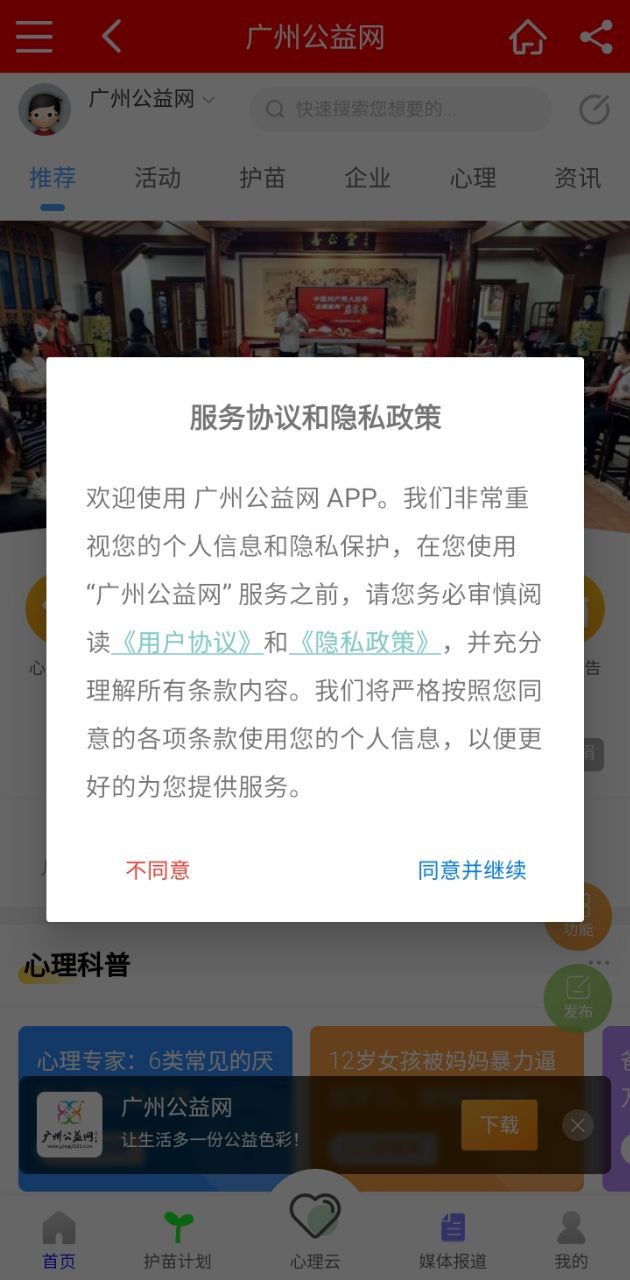
Task: Open the edit icon beside search
Action: pyautogui.click(x=594, y=109)
